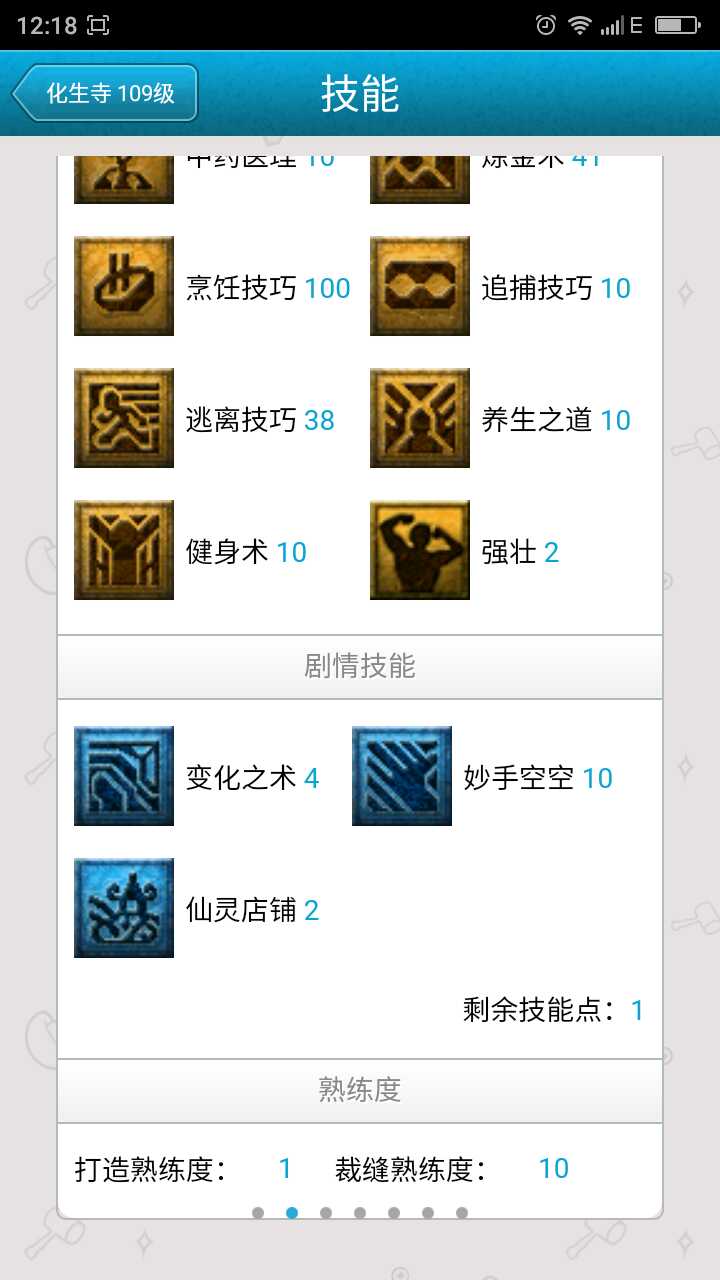Open the 妙手空空 story skill
The width and height of the screenshot is (720, 1280).
click(x=402, y=776)
